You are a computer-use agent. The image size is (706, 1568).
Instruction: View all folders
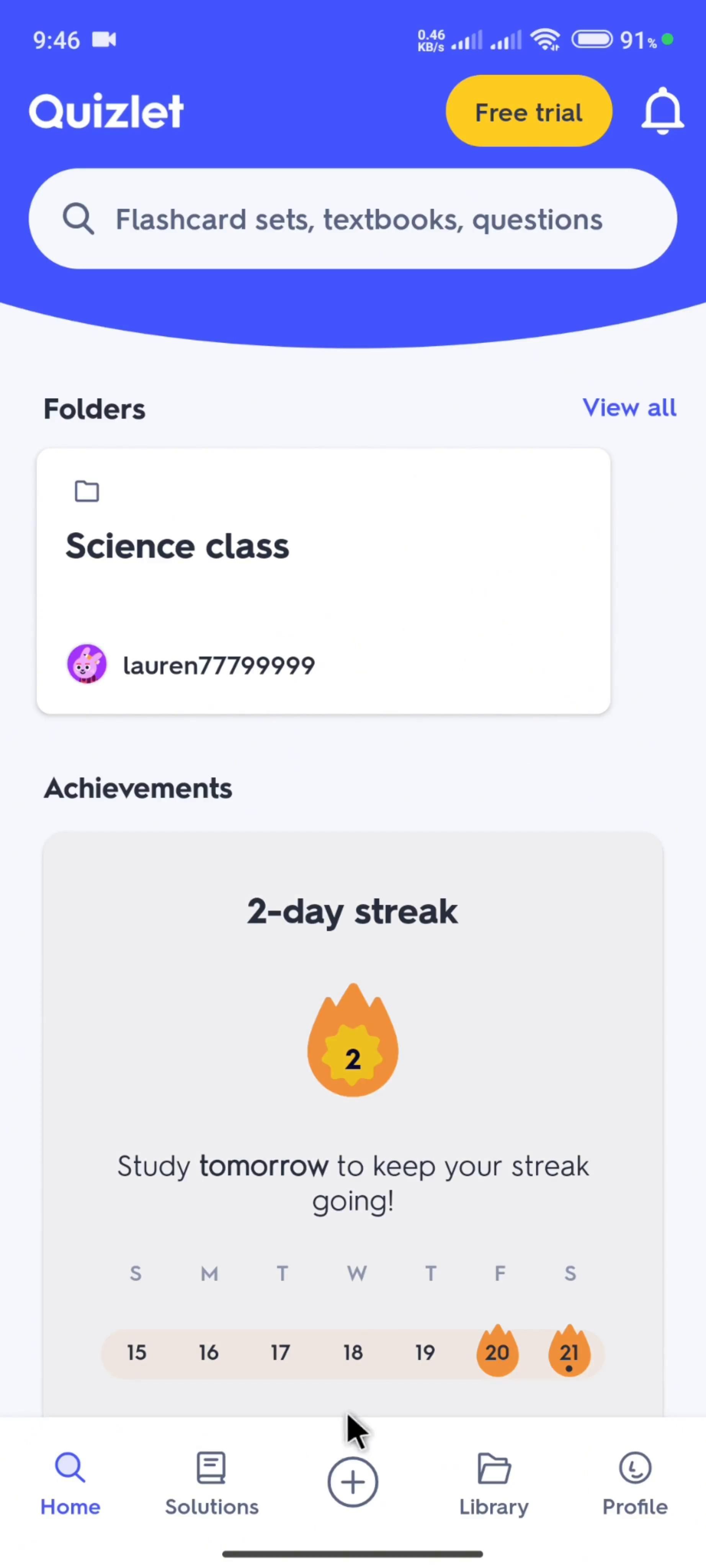click(629, 408)
